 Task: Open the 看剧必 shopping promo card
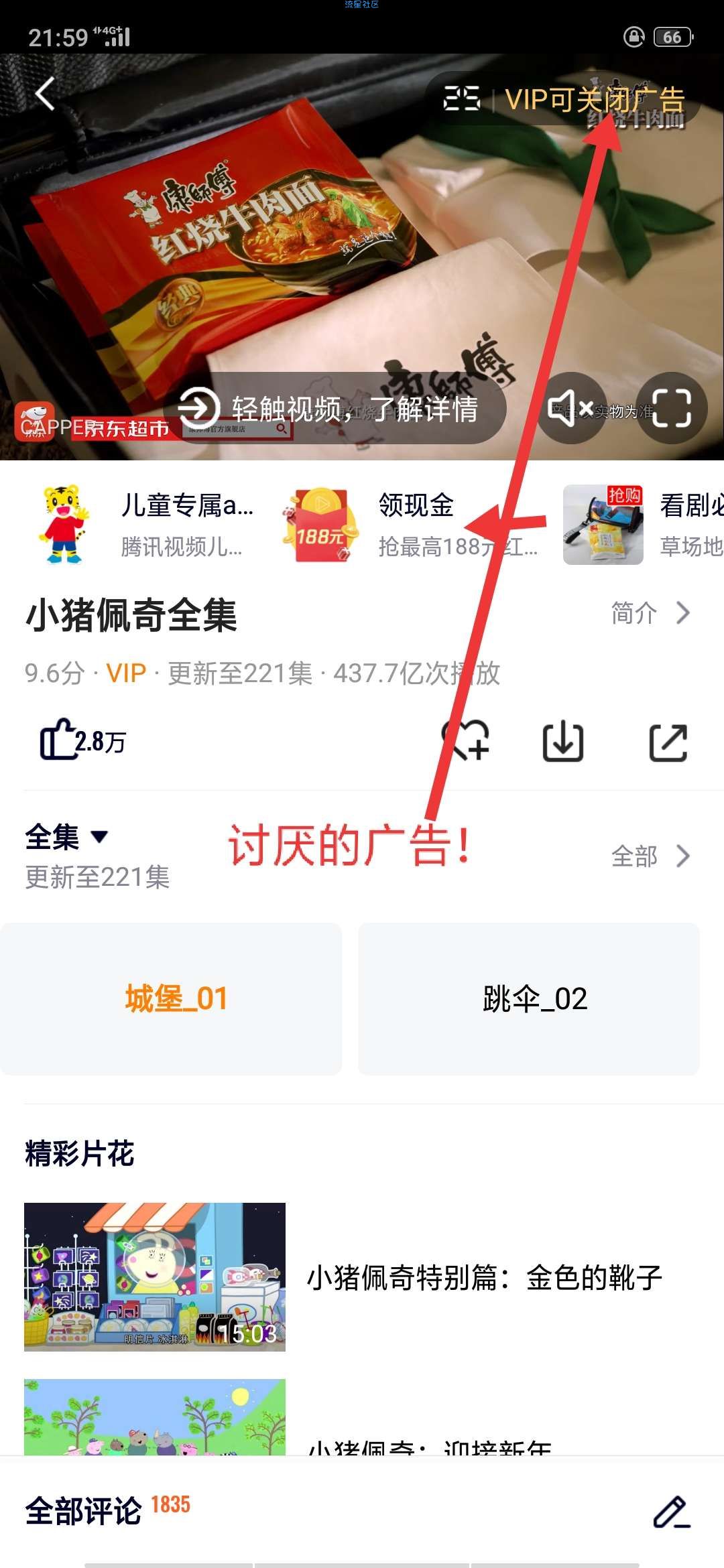pyautogui.click(x=644, y=525)
